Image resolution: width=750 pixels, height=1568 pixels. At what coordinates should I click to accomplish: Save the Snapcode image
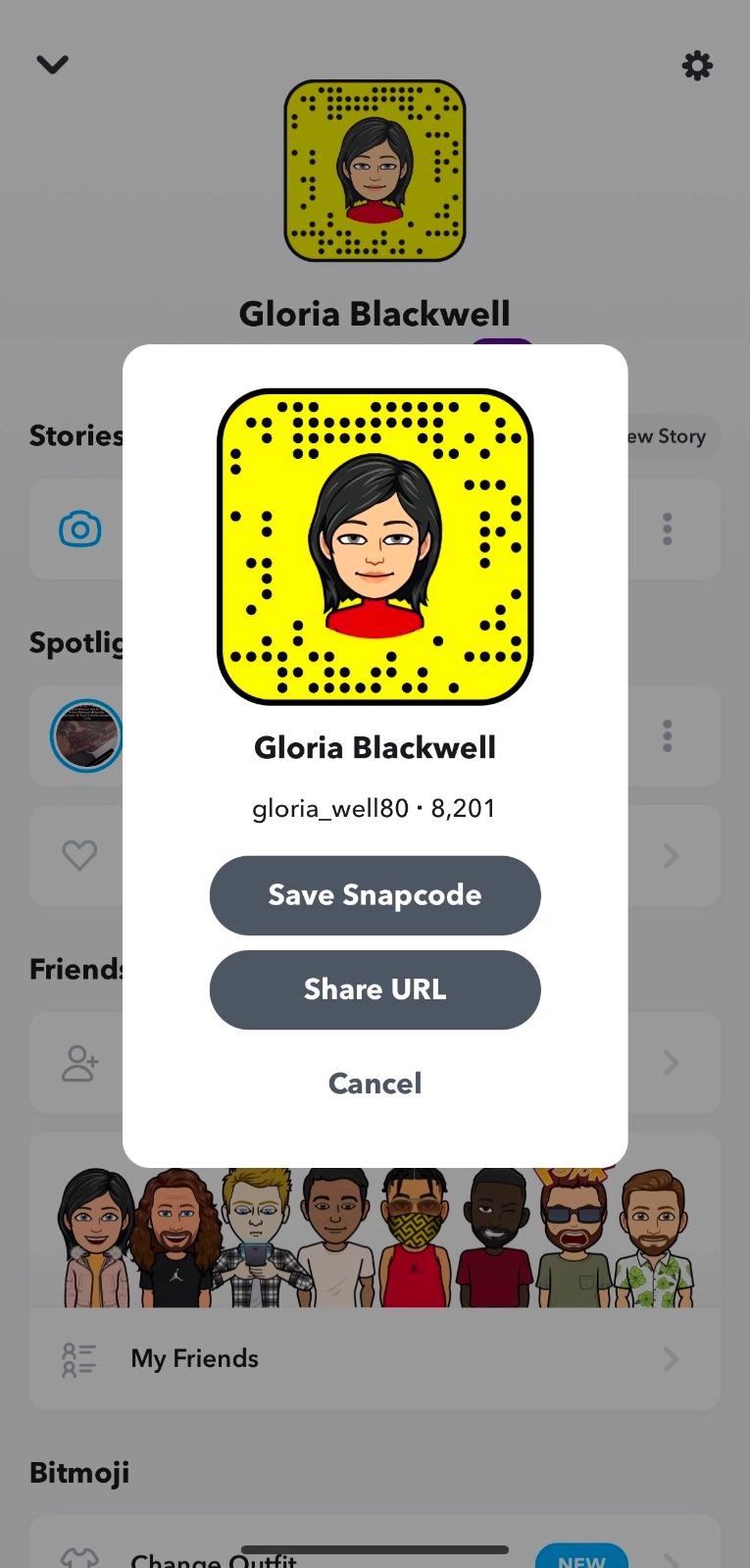[375, 895]
